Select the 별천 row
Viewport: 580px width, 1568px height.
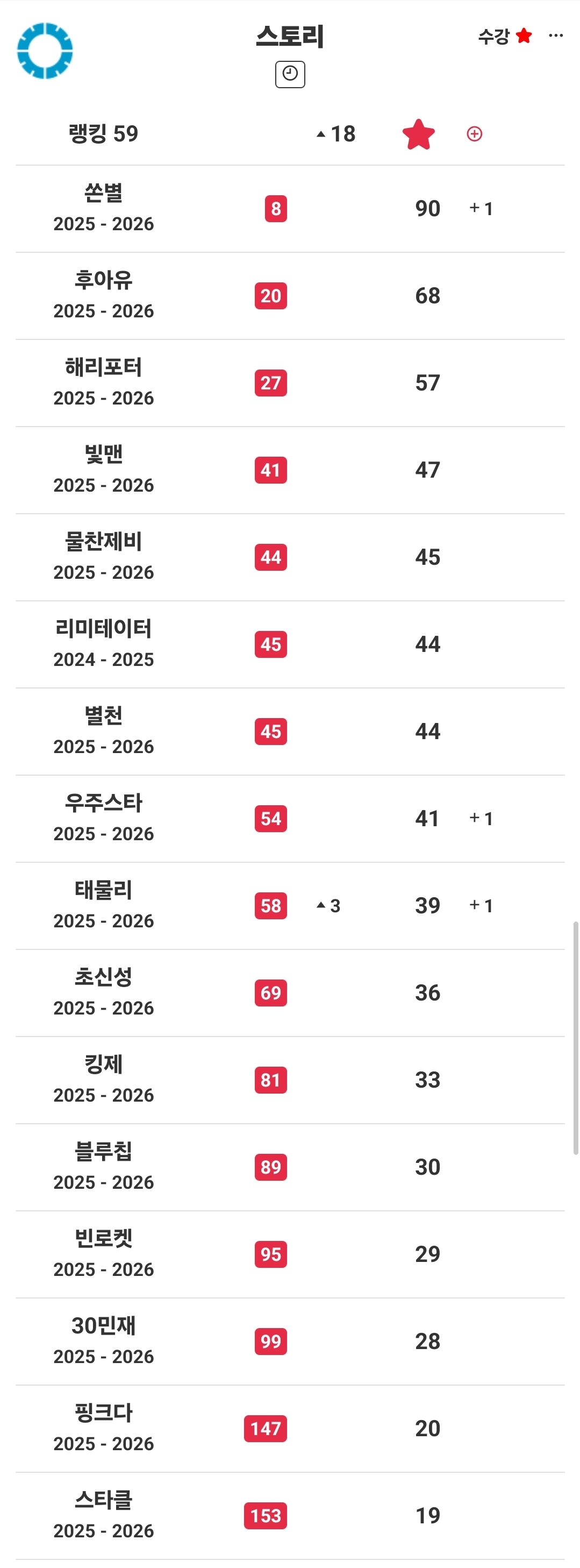pos(290,731)
